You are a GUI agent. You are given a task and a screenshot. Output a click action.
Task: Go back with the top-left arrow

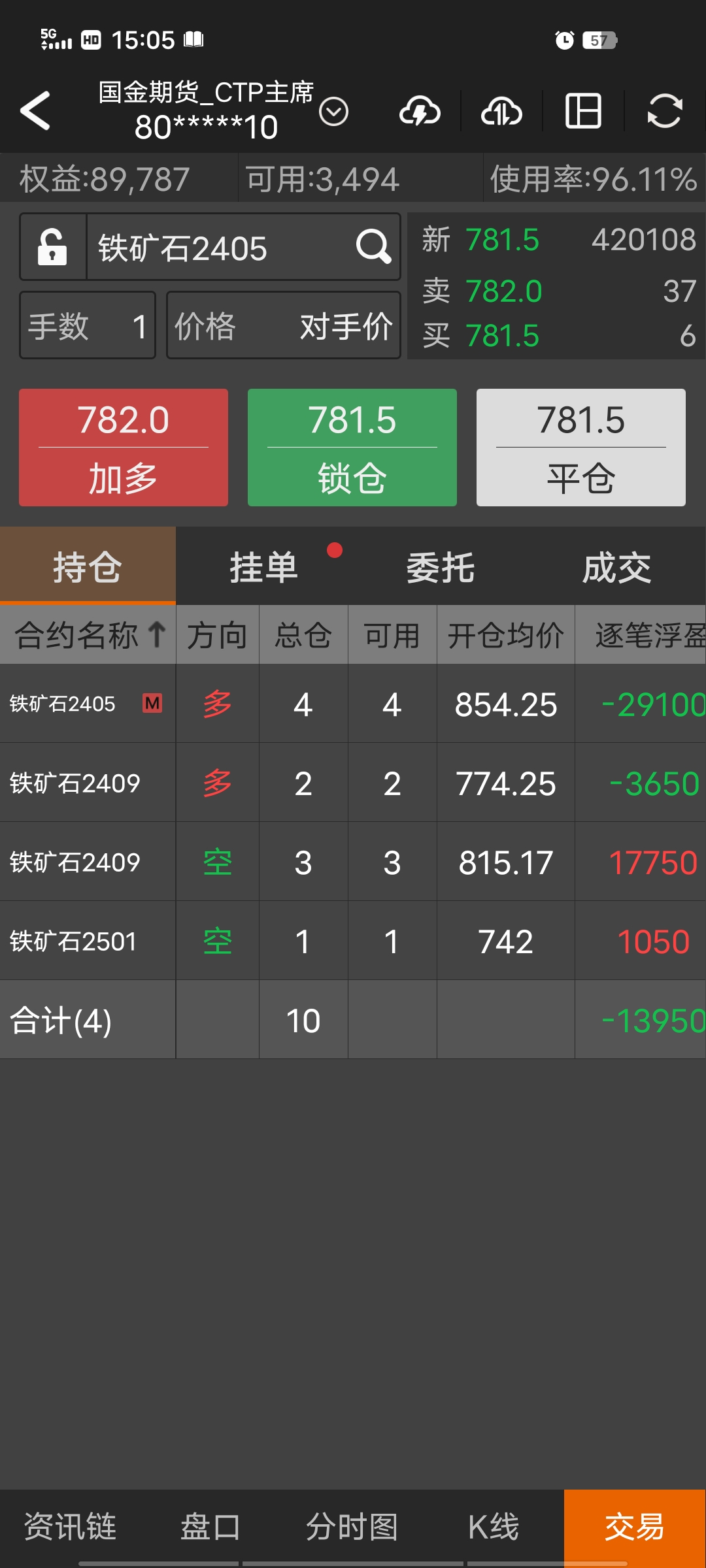pyautogui.click(x=35, y=110)
